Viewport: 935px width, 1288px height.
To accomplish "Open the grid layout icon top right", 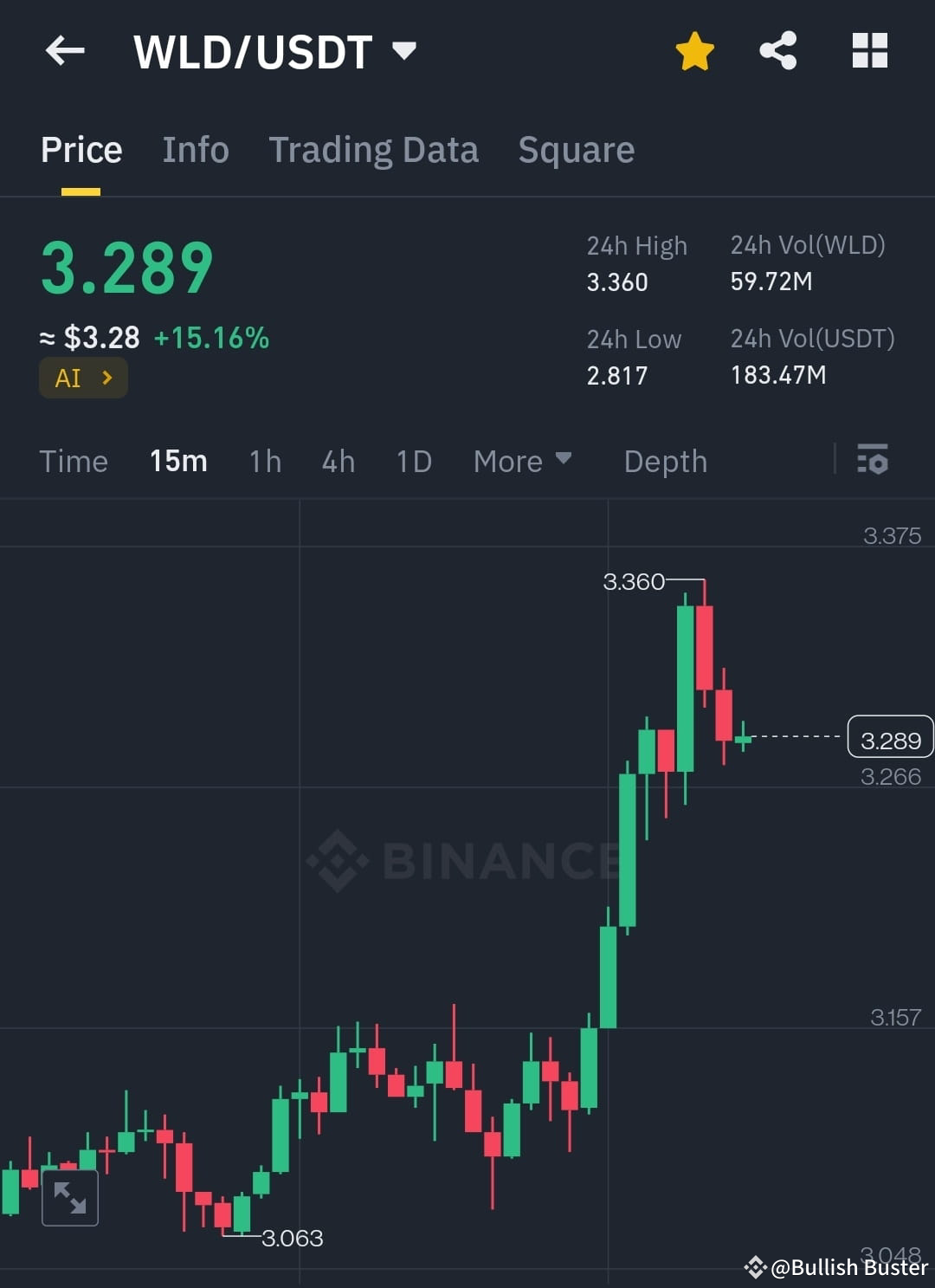I will pos(869,50).
